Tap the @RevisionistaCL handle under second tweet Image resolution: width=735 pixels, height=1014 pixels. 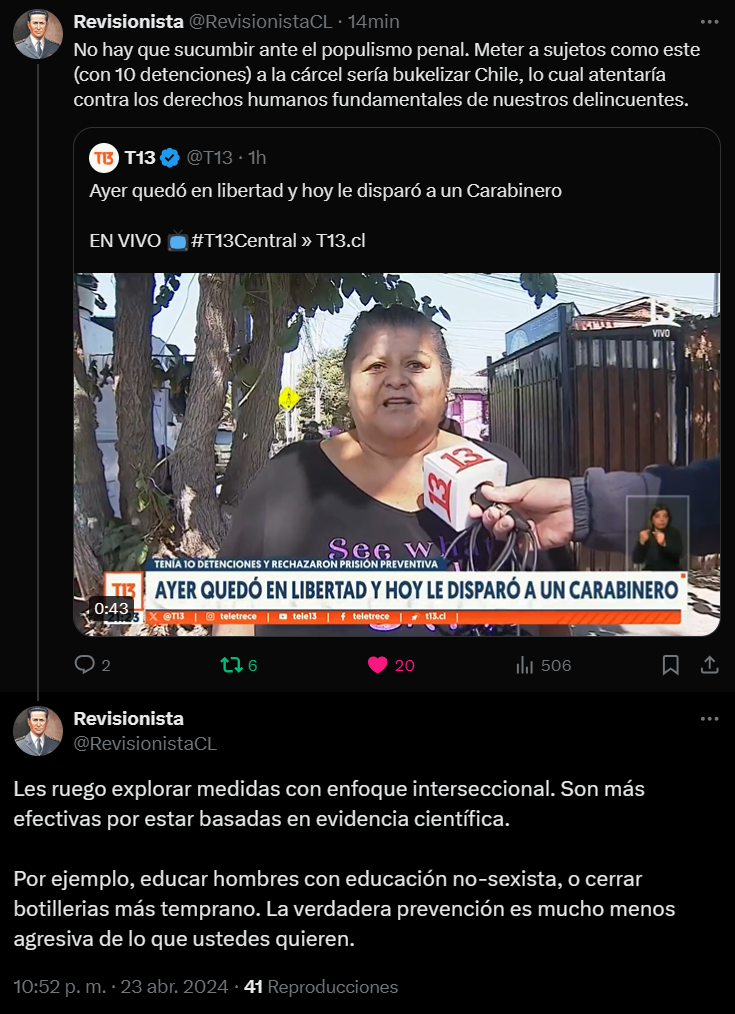[x=145, y=743]
